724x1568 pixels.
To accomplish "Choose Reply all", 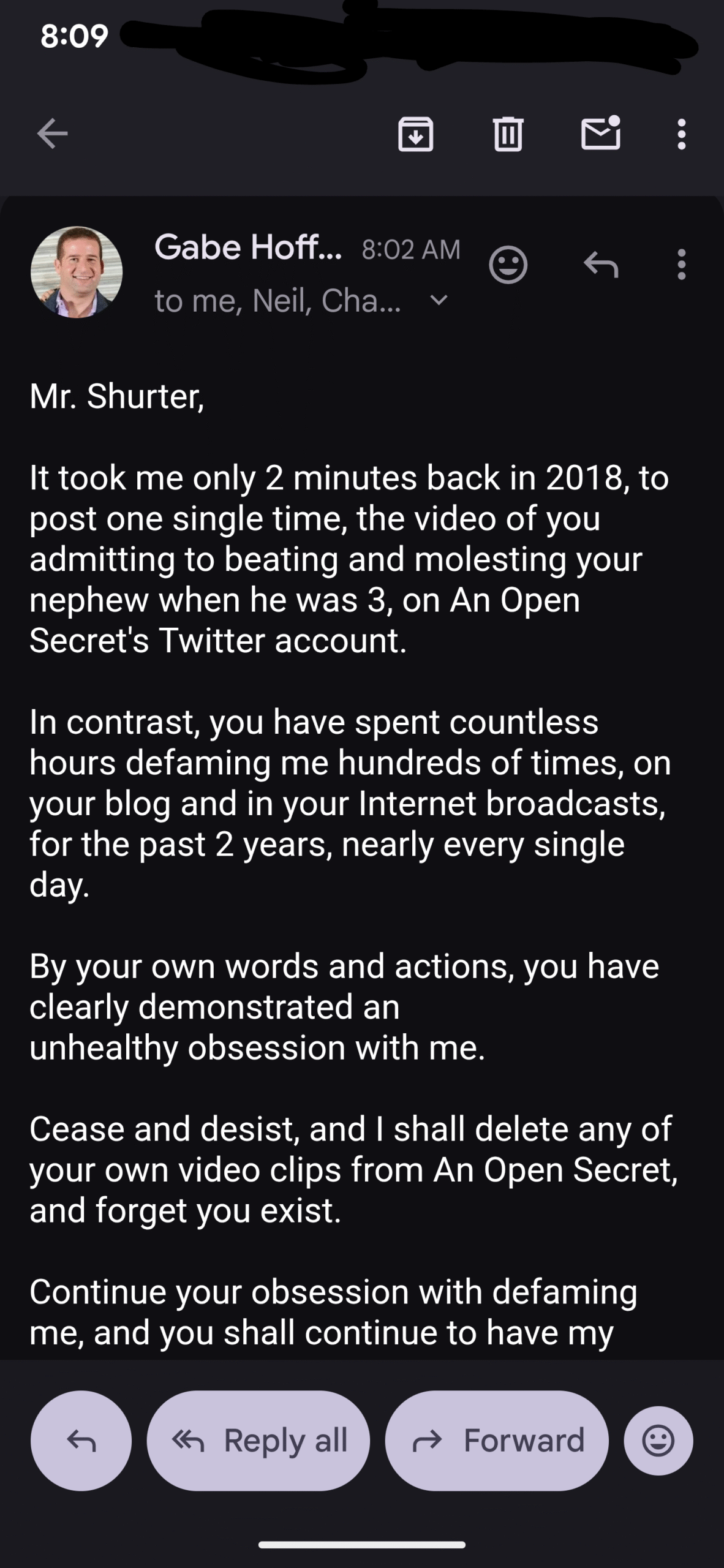I will tap(258, 1440).
